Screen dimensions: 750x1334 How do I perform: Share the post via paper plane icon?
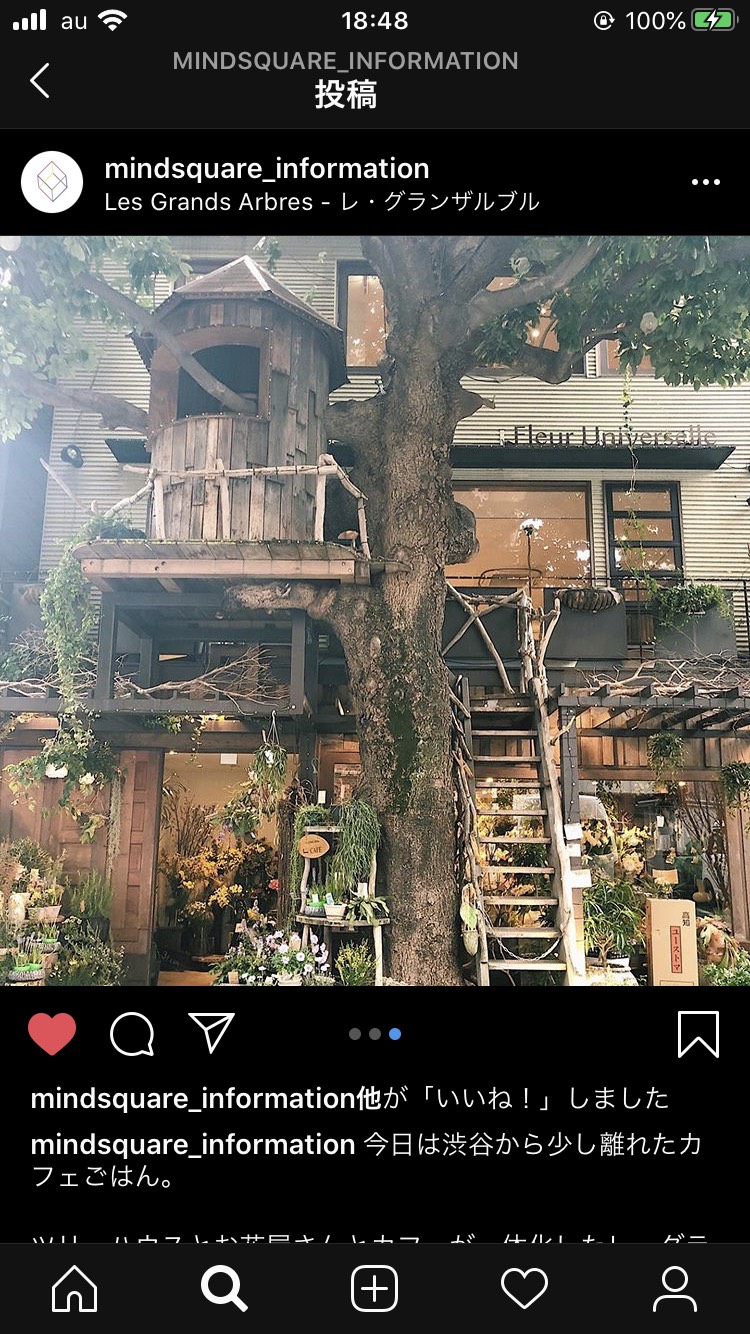click(x=211, y=1033)
